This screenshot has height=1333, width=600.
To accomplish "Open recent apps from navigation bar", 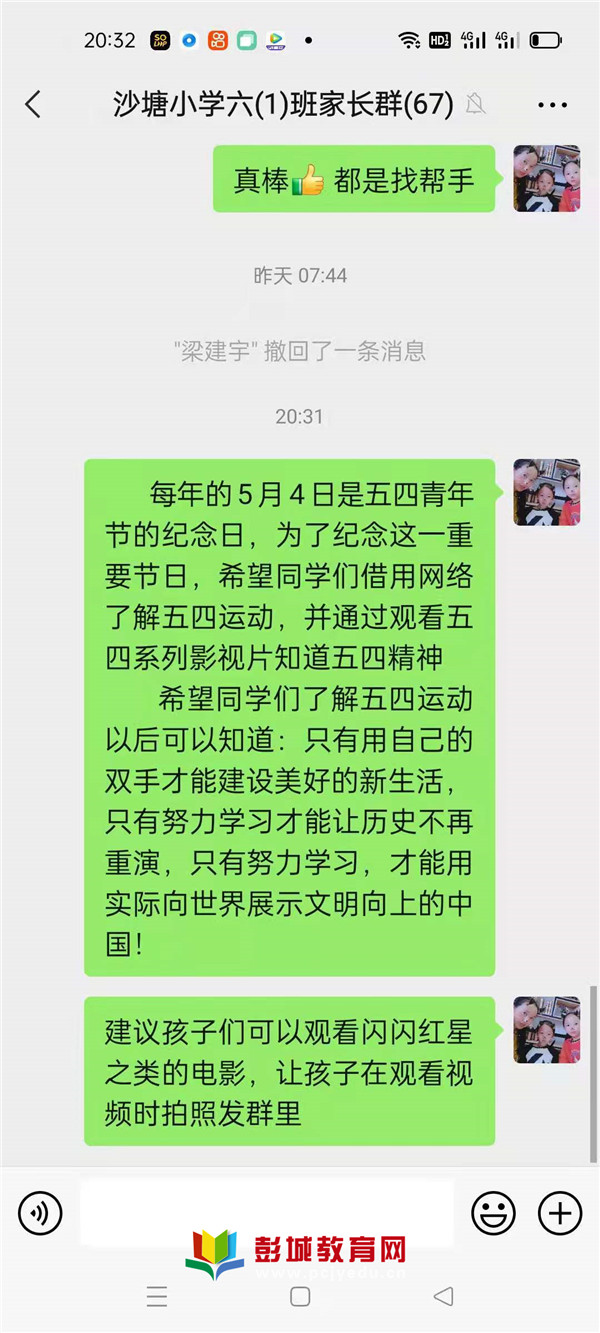I will (157, 1297).
